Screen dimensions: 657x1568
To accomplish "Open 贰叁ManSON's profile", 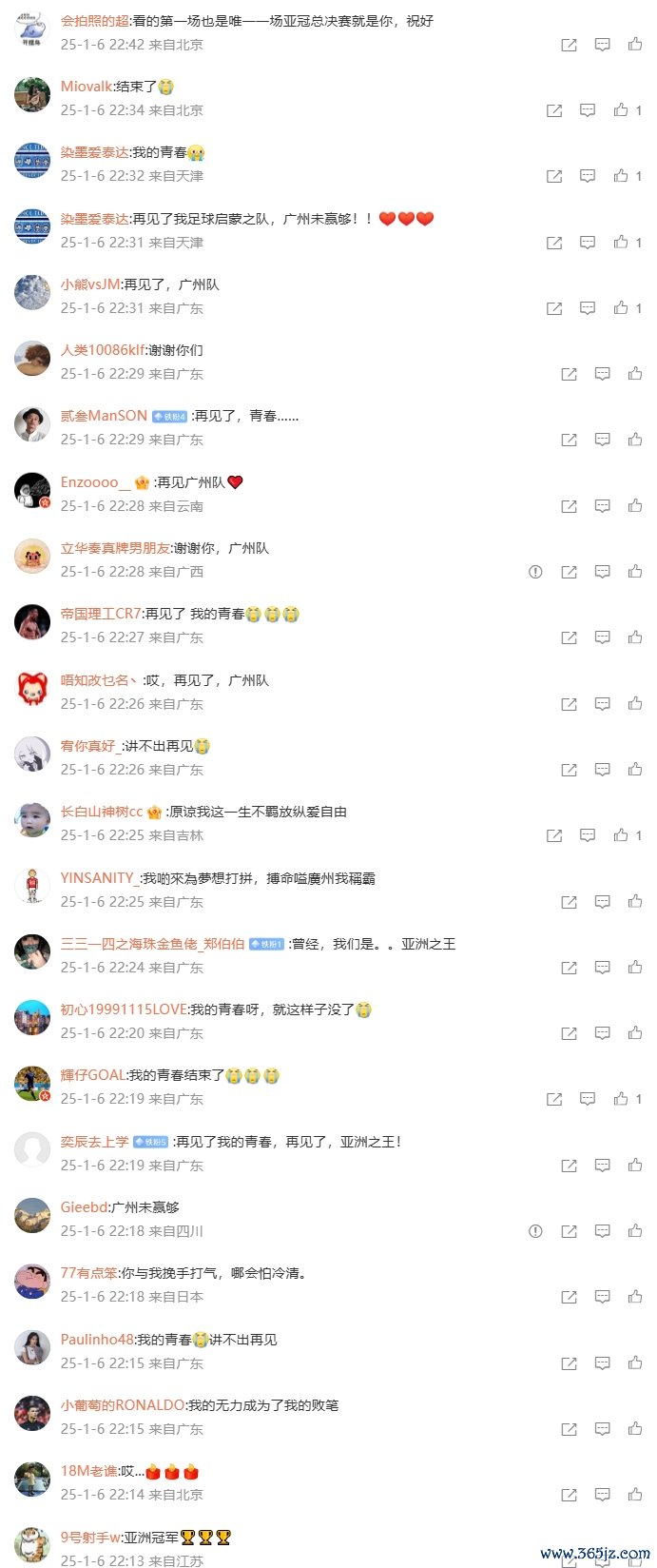I will [104, 416].
